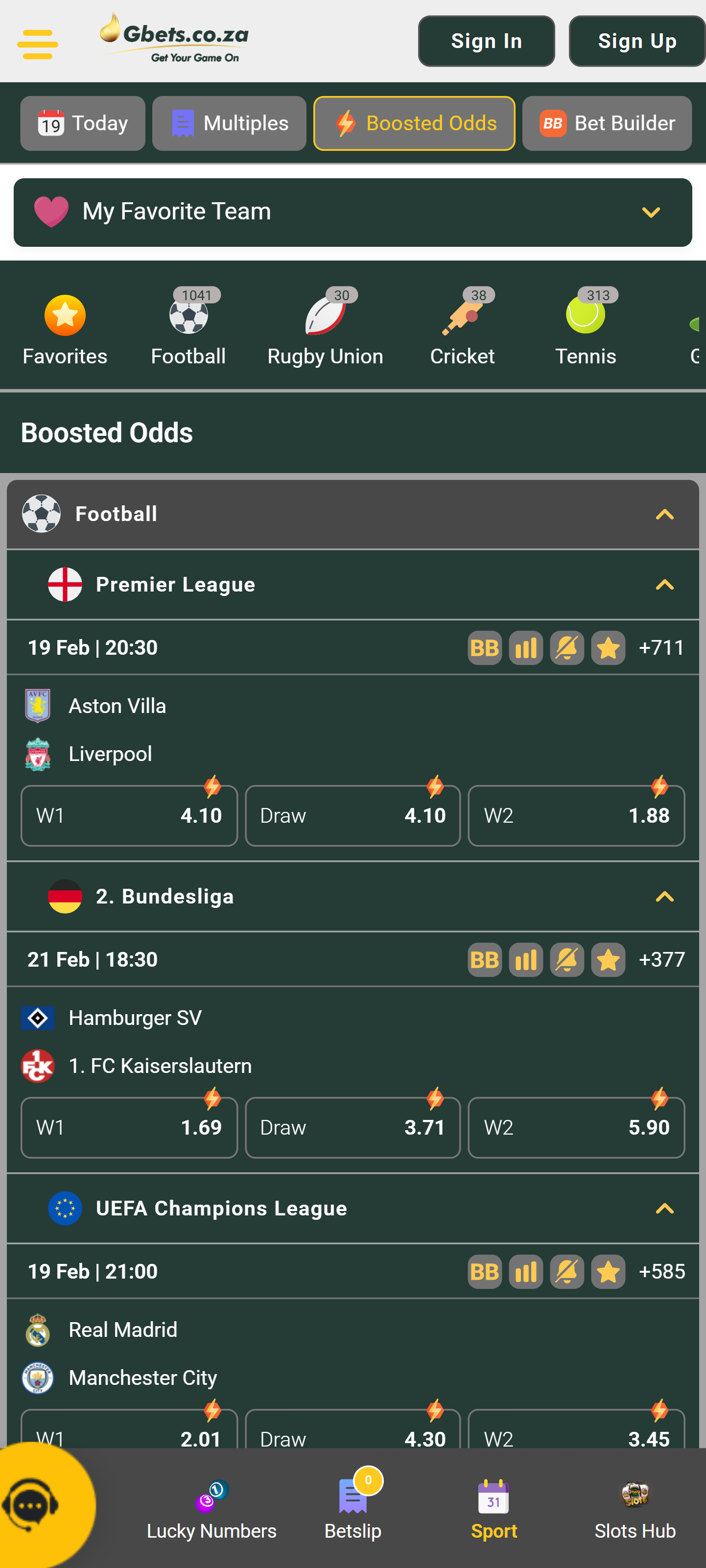706x1568 pixels.
Task: Select Rugby Union sport category
Action: click(x=325, y=329)
